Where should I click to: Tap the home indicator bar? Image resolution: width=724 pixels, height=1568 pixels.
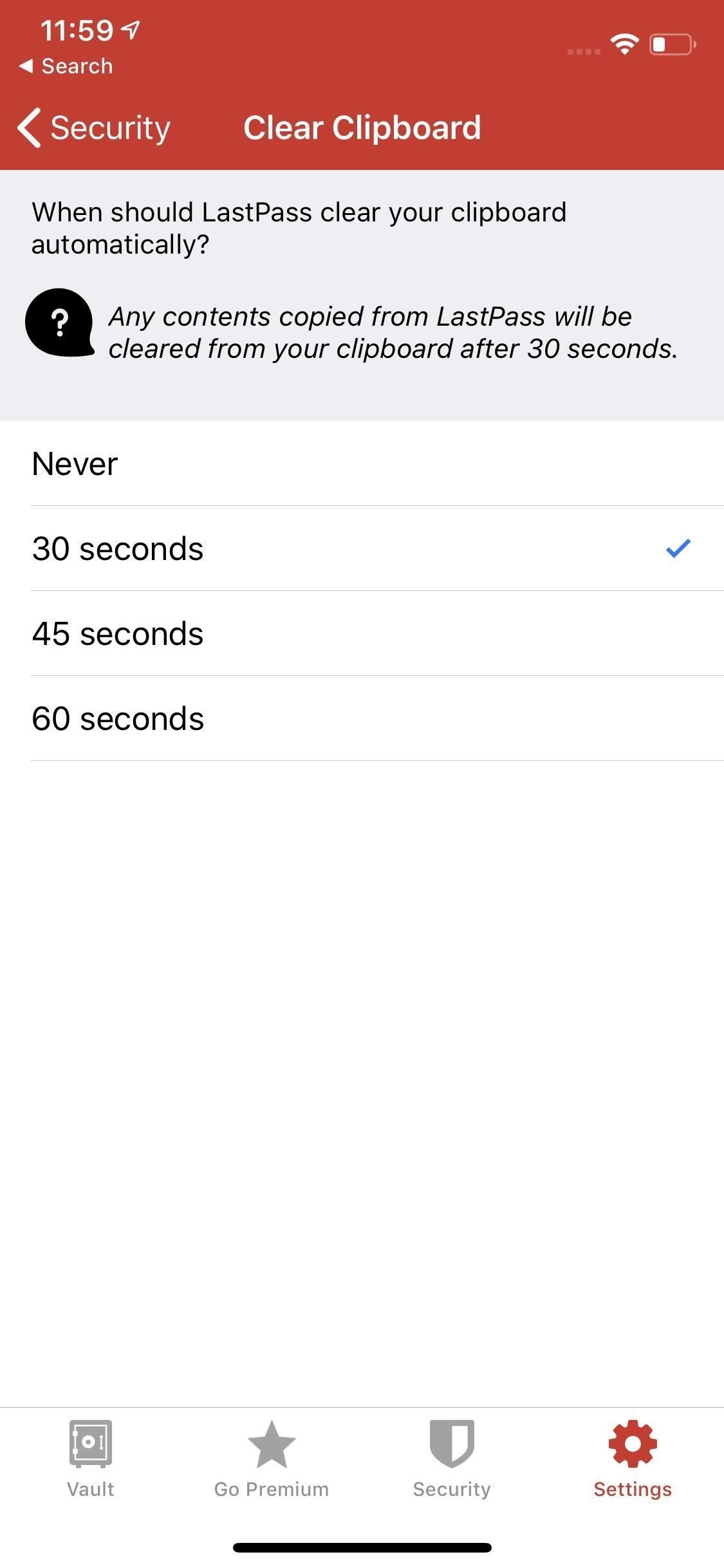(362, 1547)
